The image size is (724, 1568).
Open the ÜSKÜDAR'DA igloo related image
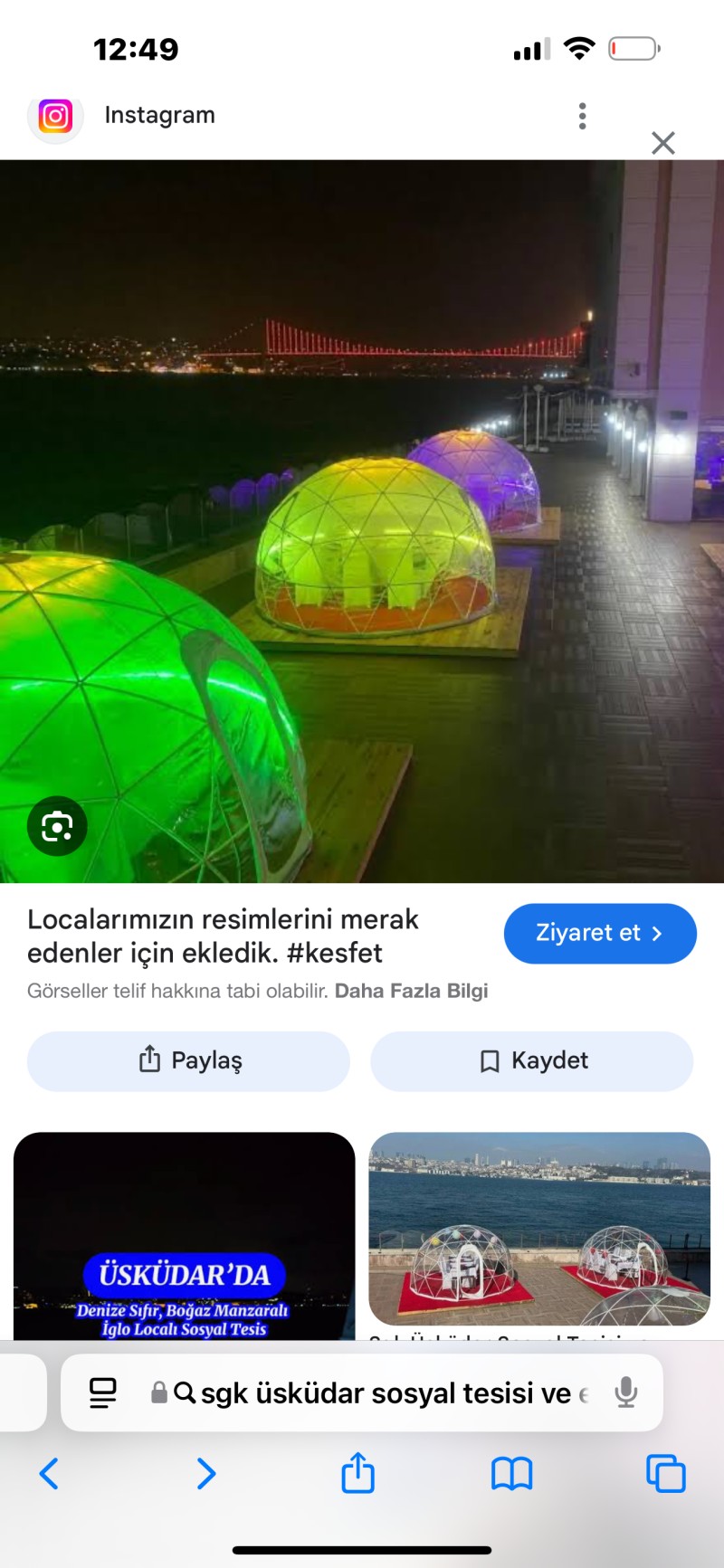[184, 1235]
